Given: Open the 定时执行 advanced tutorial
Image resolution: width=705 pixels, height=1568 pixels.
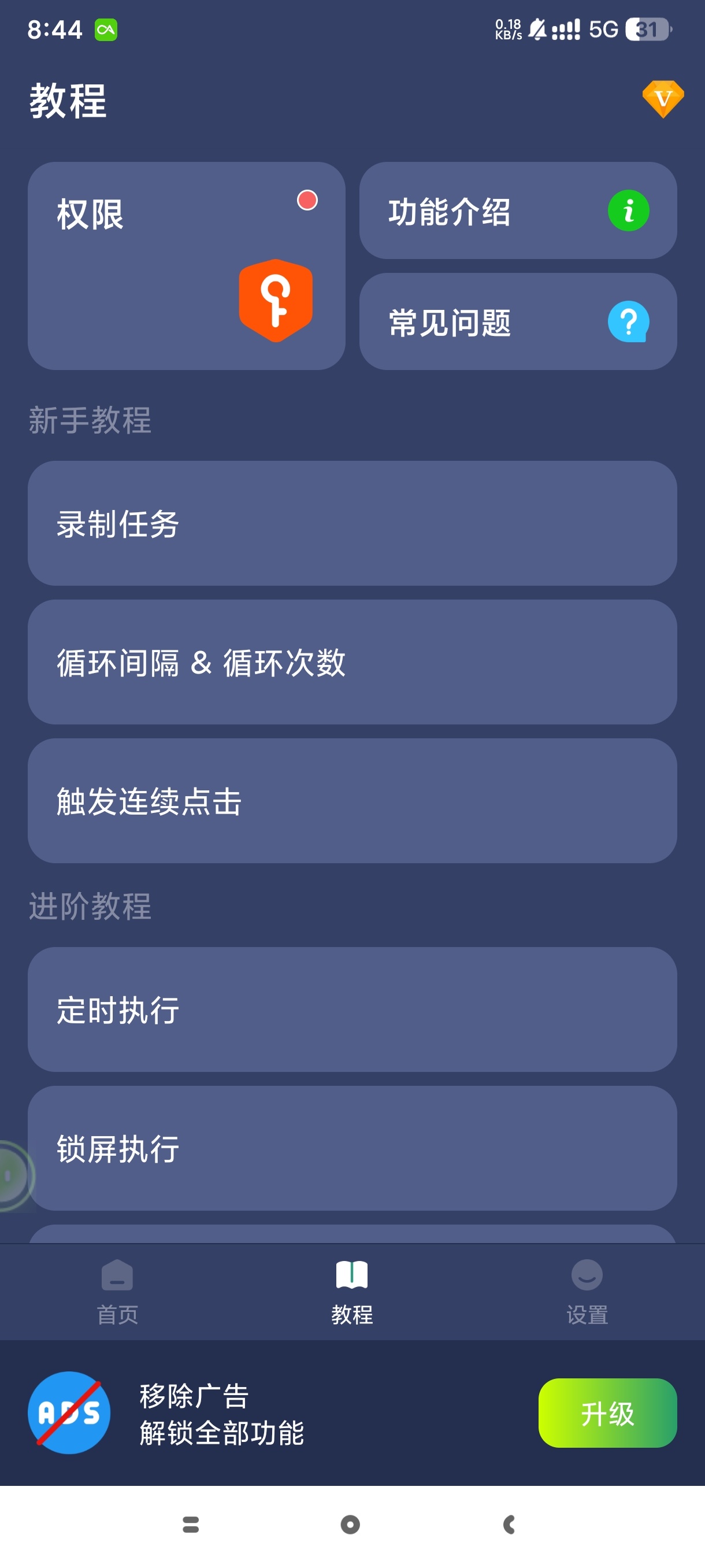Looking at the screenshot, I should point(352,1009).
